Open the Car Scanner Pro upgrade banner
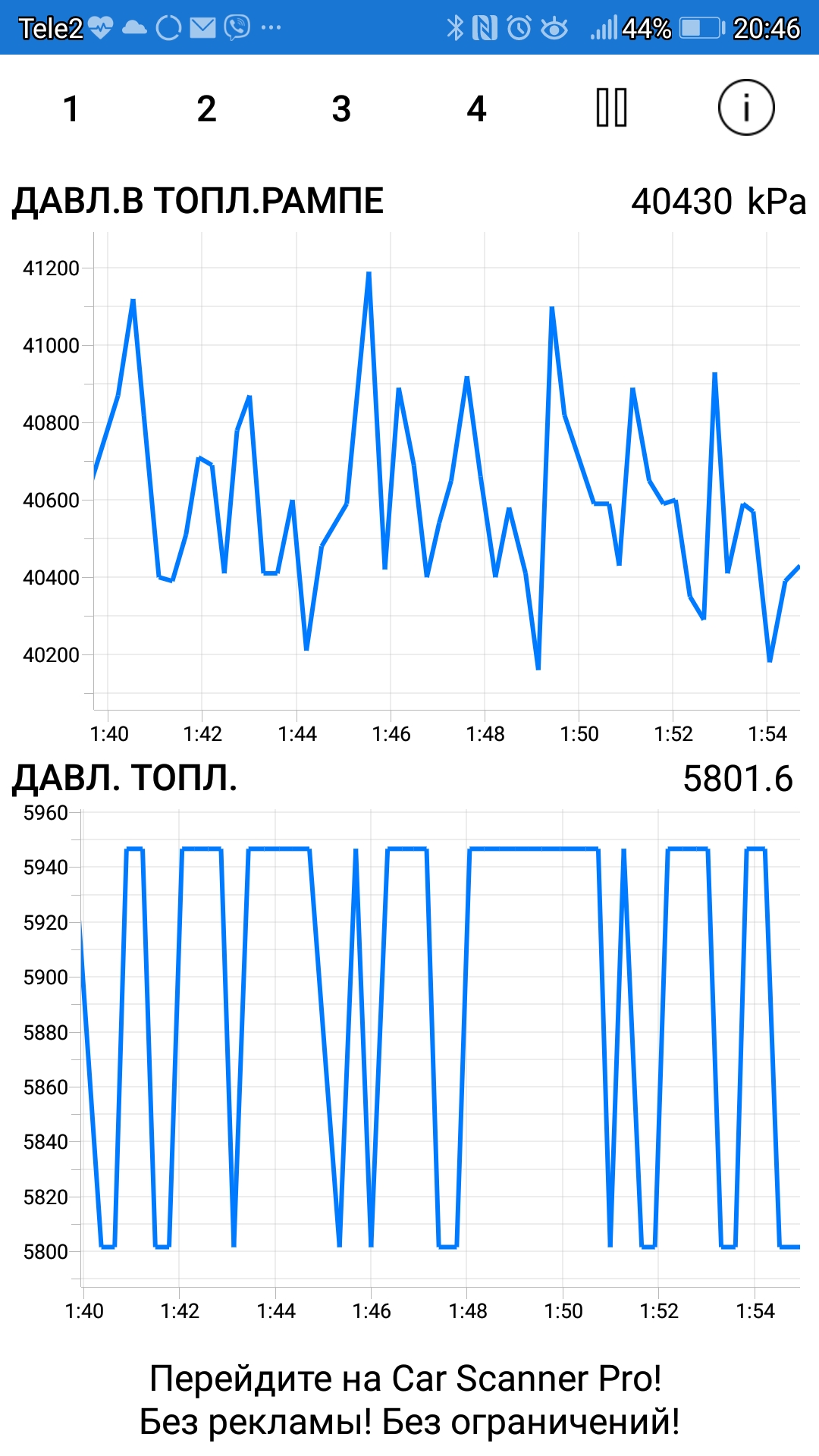Viewport: 819px width, 1456px height. click(x=409, y=1400)
